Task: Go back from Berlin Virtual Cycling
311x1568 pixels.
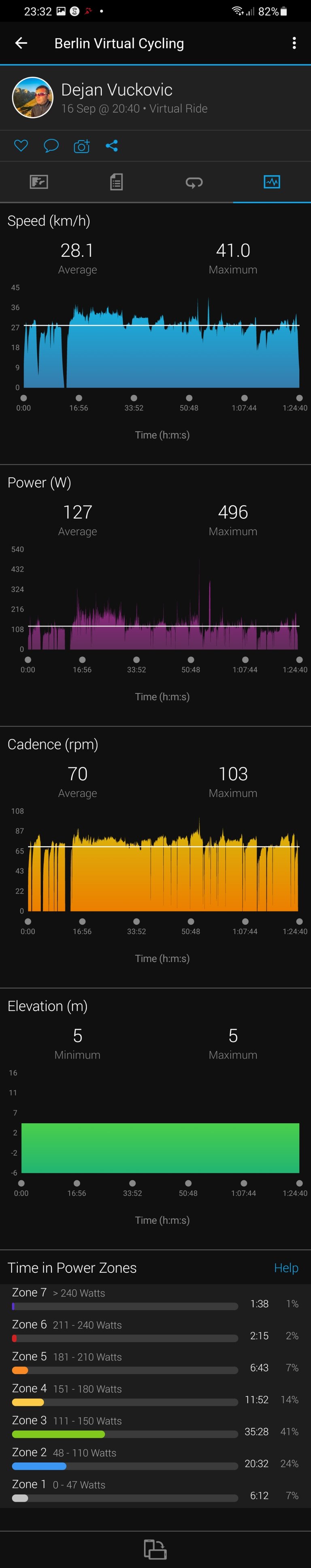Action: point(21,43)
